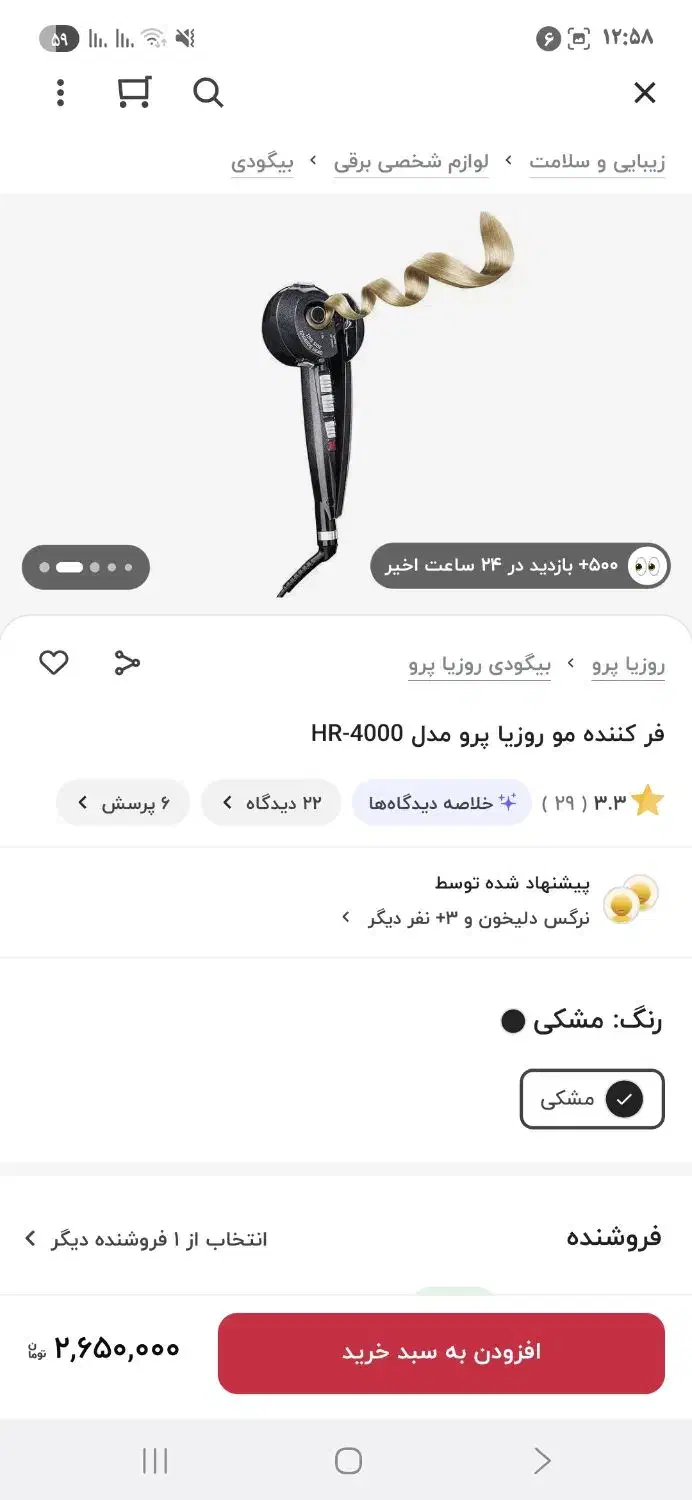Viewport: 692px width, 1500px height.
Task: Go back with system navigation button
Action: [541, 1461]
